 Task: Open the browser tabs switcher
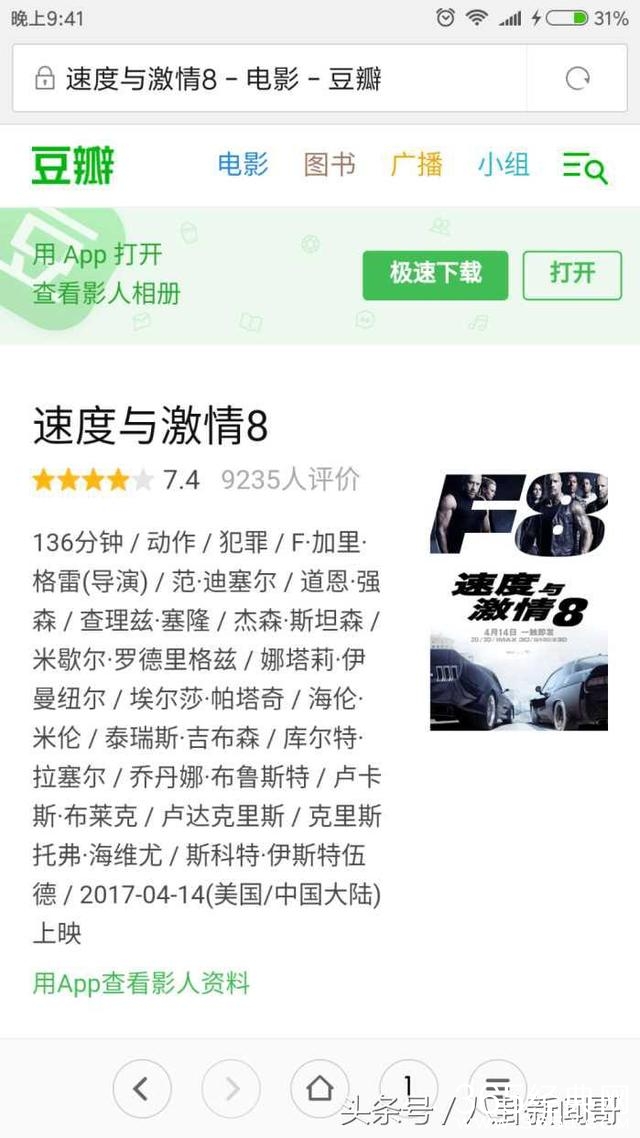[x=408, y=1087]
